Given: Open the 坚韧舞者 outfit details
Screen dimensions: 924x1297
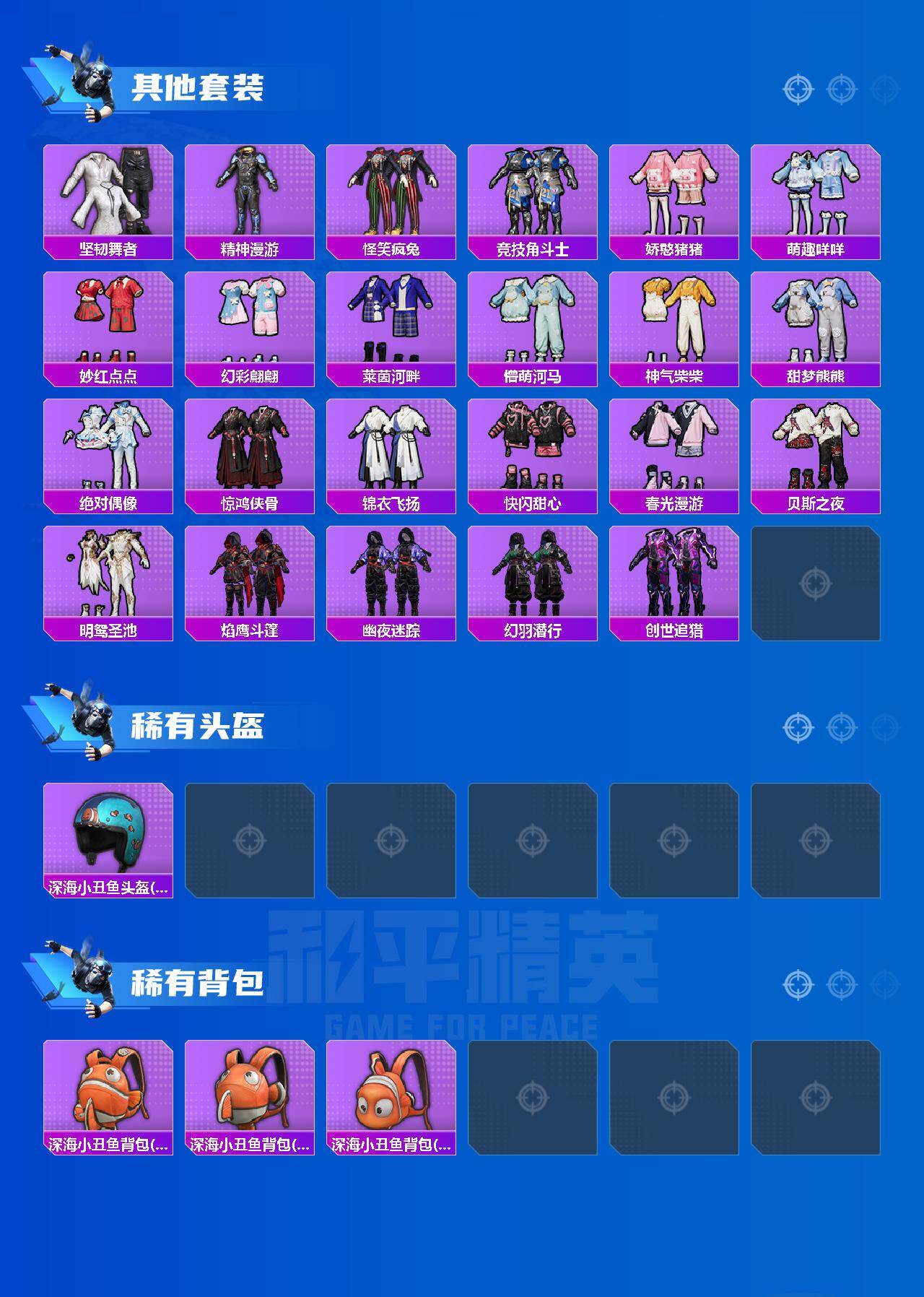Looking at the screenshot, I should click(x=108, y=195).
